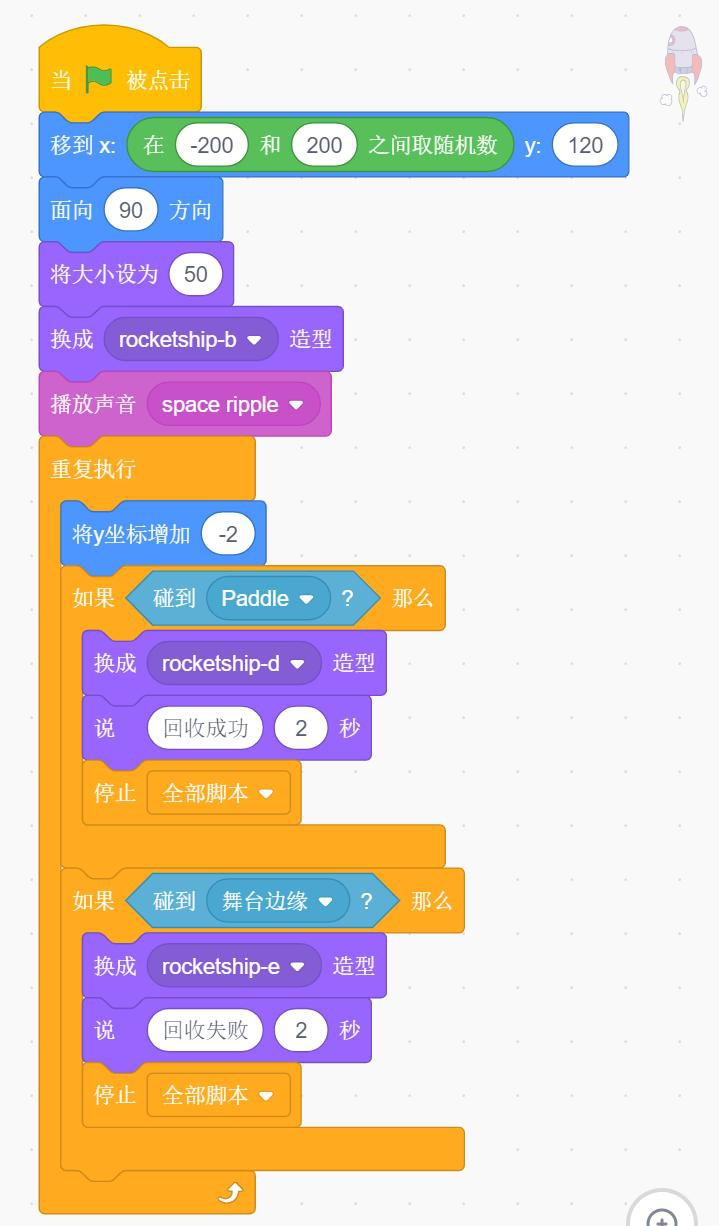
Task: Edit seconds value in 回收成功 say block
Action: pos(301,728)
